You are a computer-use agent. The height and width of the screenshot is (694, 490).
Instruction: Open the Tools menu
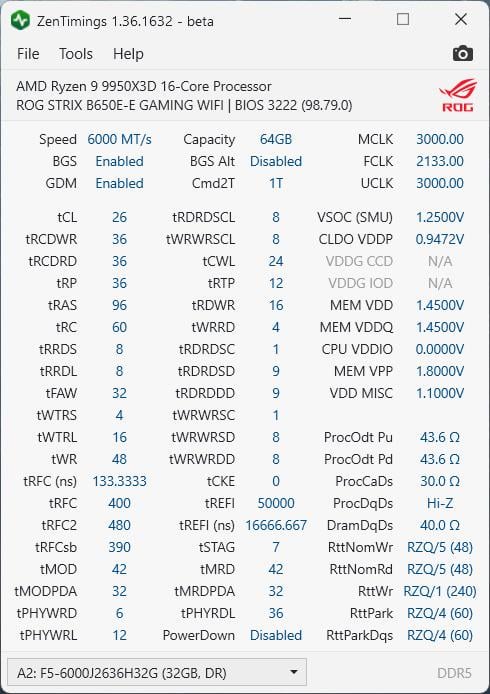click(76, 54)
